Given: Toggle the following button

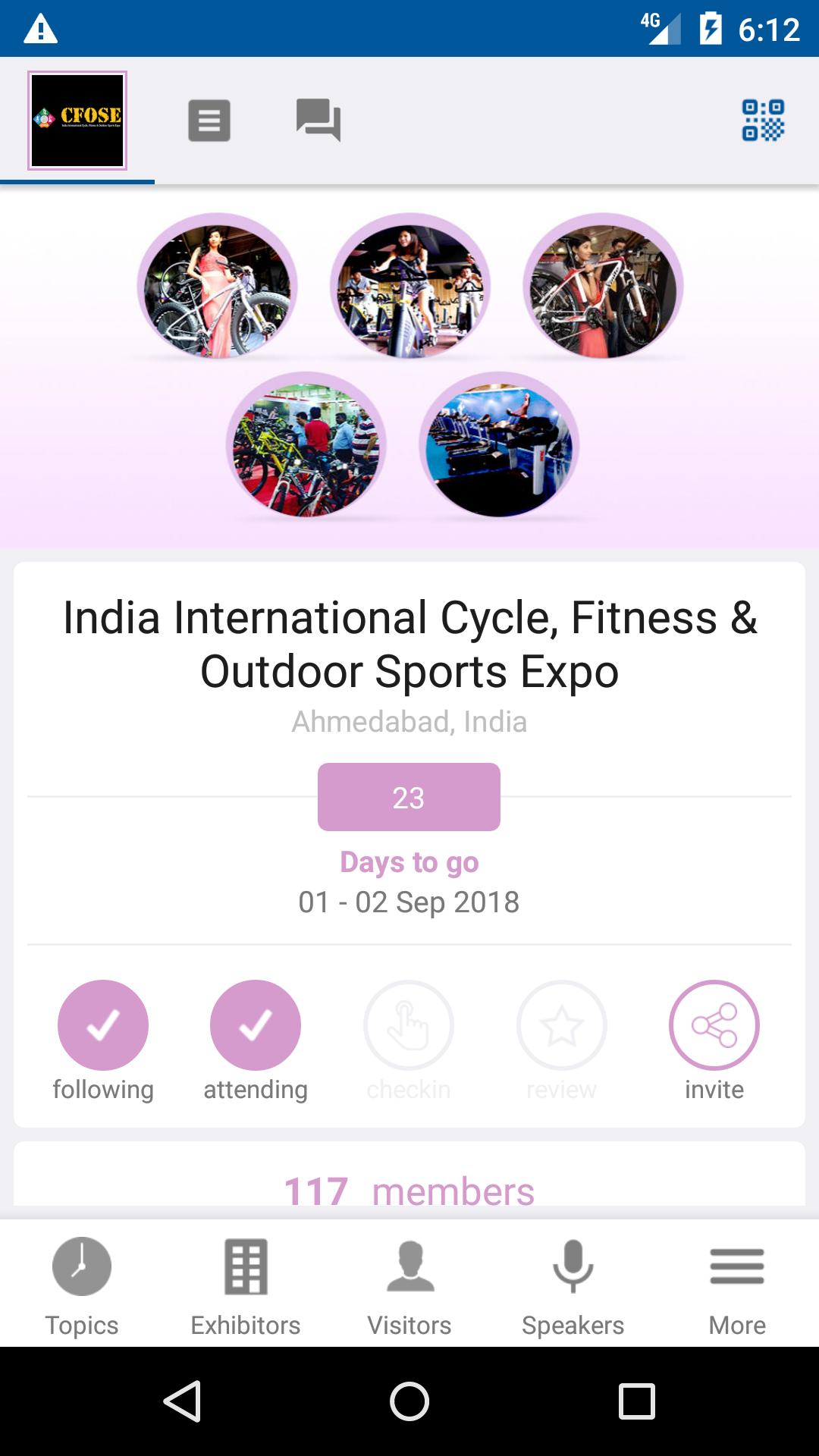Looking at the screenshot, I should (103, 1025).
